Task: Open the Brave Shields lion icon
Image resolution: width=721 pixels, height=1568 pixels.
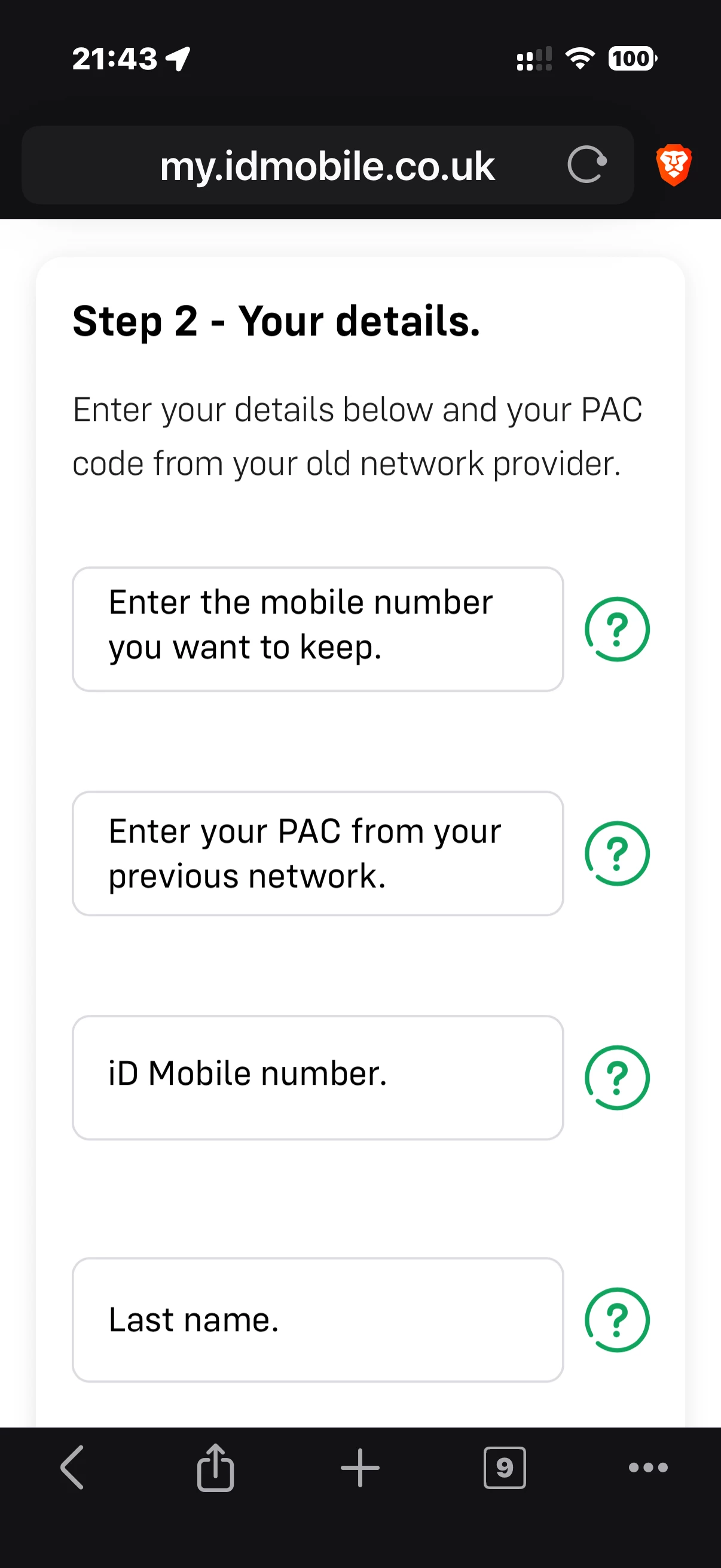Action: pos(674,165)
